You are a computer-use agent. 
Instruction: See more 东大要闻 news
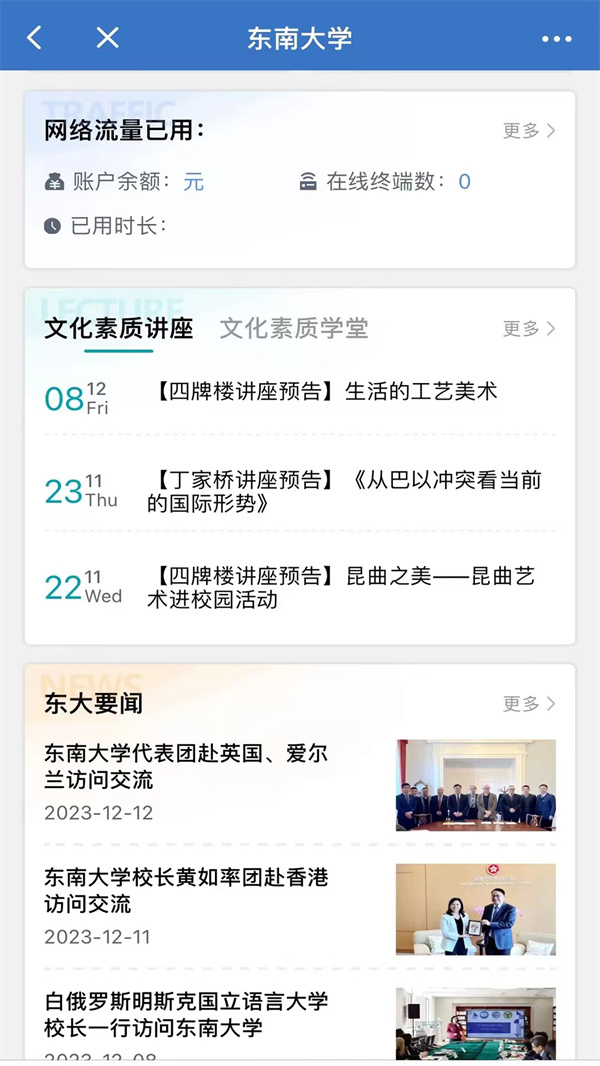click(x=529, y=704)
